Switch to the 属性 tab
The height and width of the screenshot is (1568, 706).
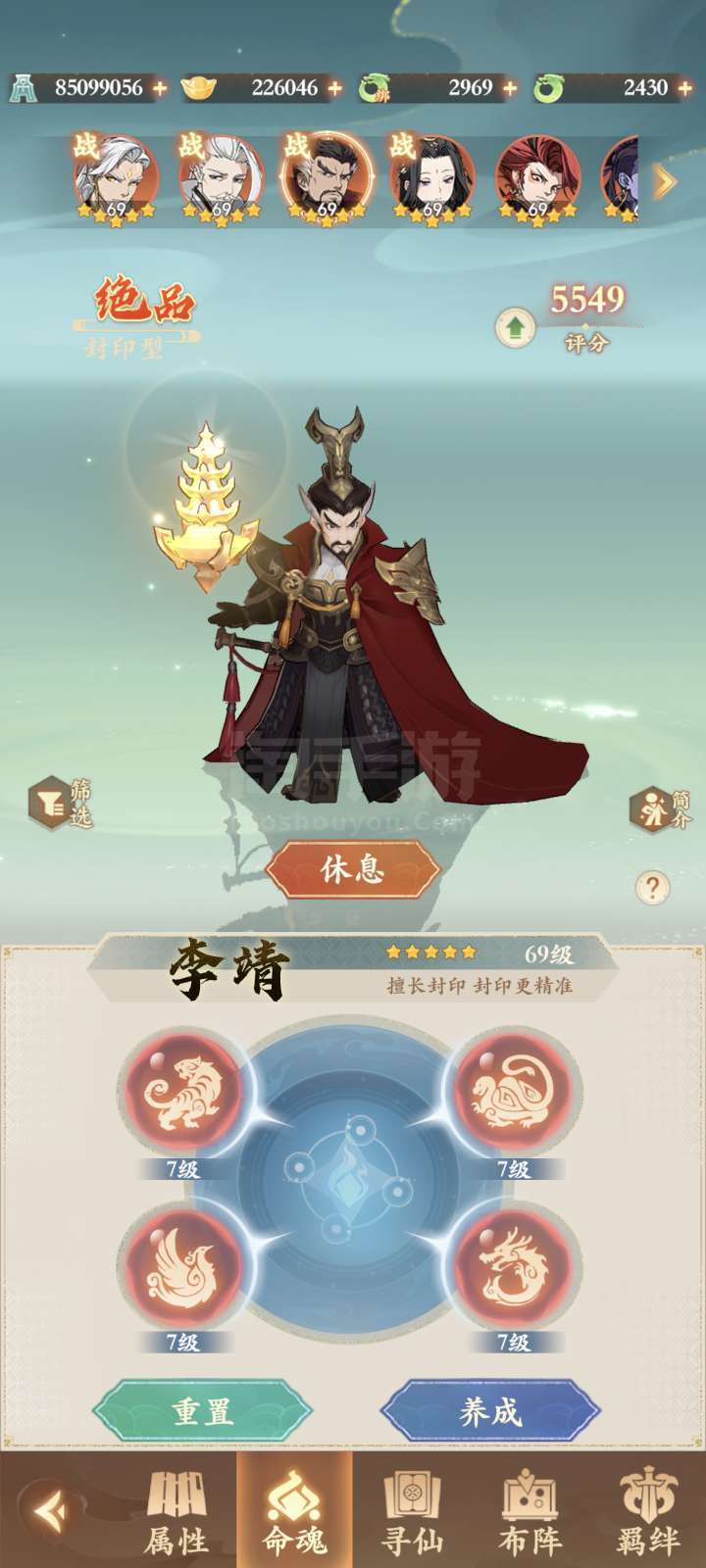pyautogui.click(x=176, y=1510)
